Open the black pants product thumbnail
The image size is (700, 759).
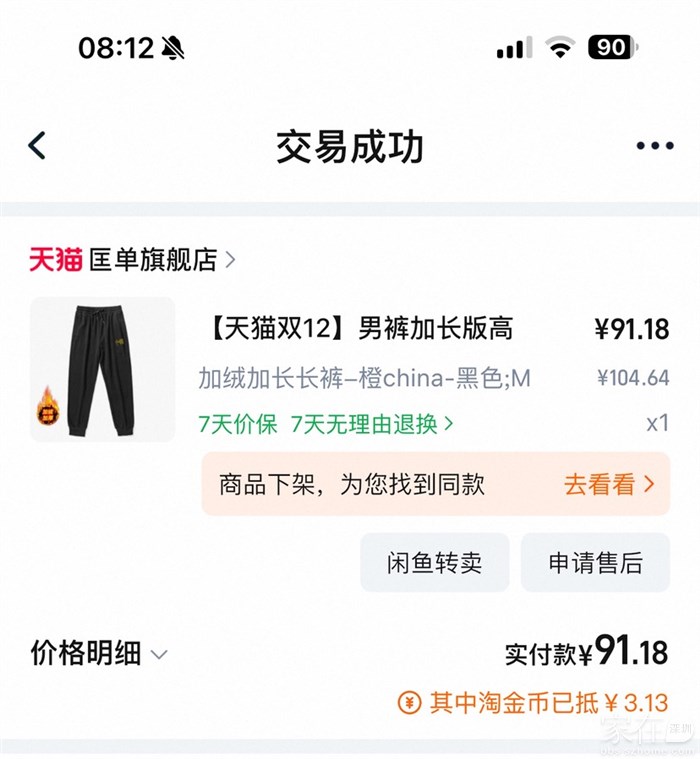pos(102,370)
